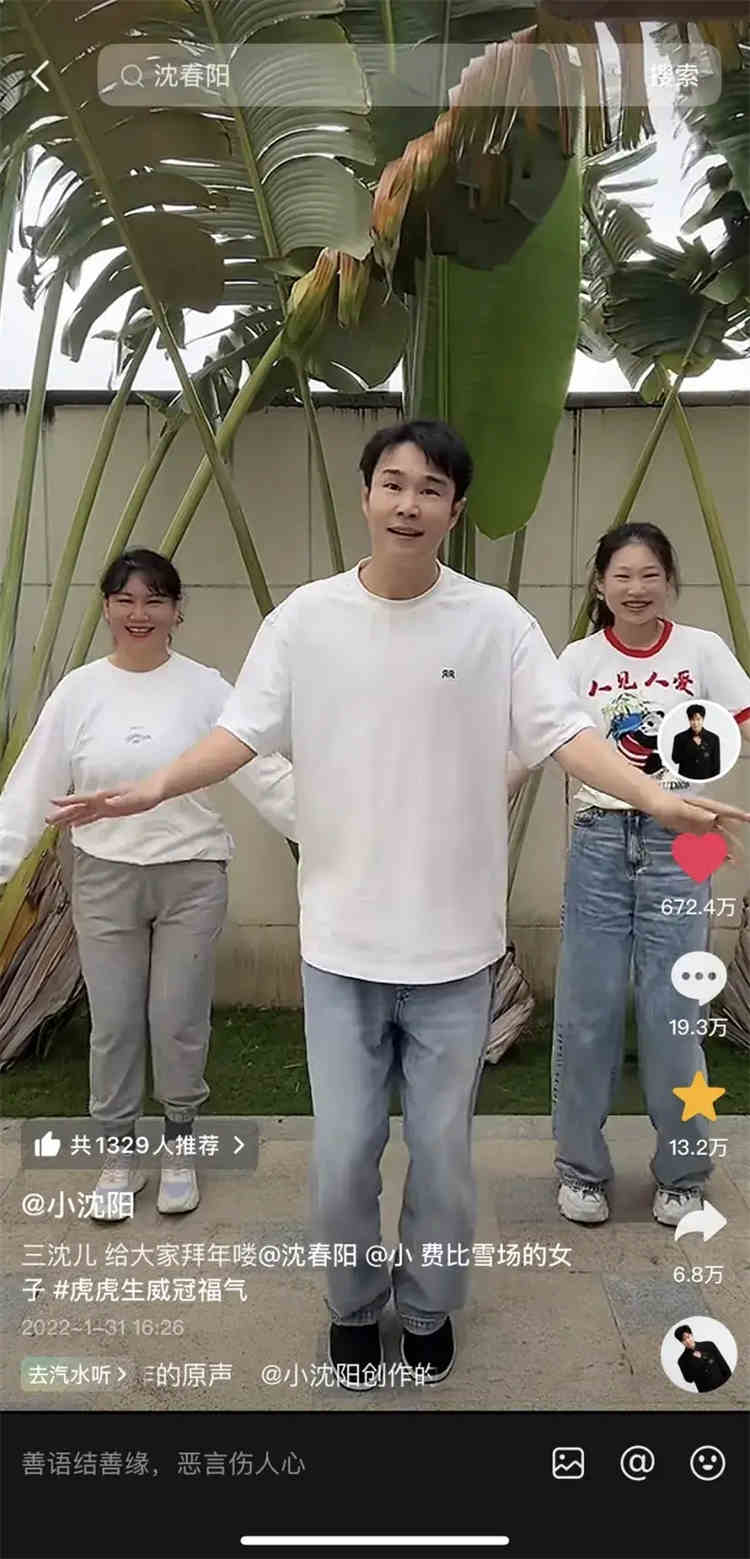
Task: Open the @小沈阳 author profile
Action: (x=78, y=1206)
